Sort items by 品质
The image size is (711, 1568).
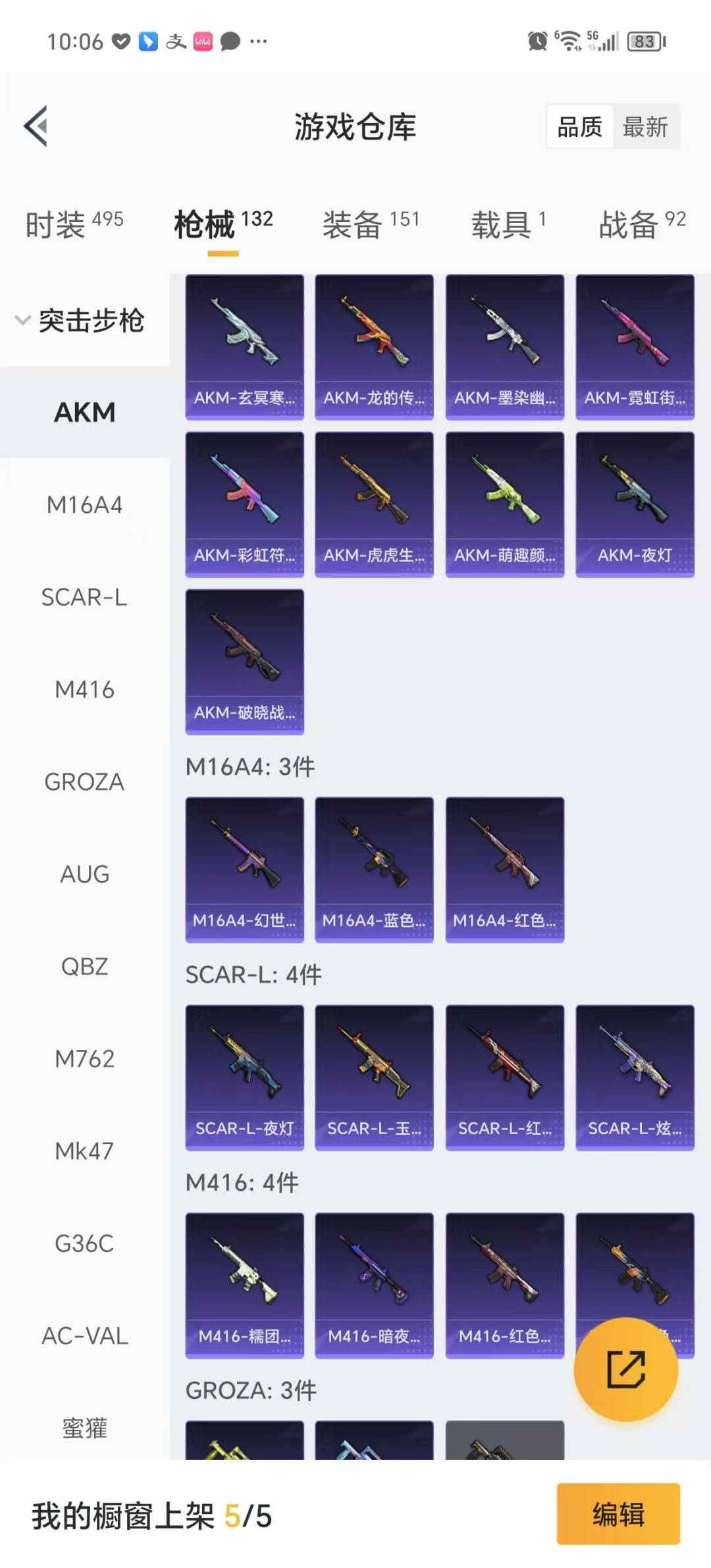[579, 126]
